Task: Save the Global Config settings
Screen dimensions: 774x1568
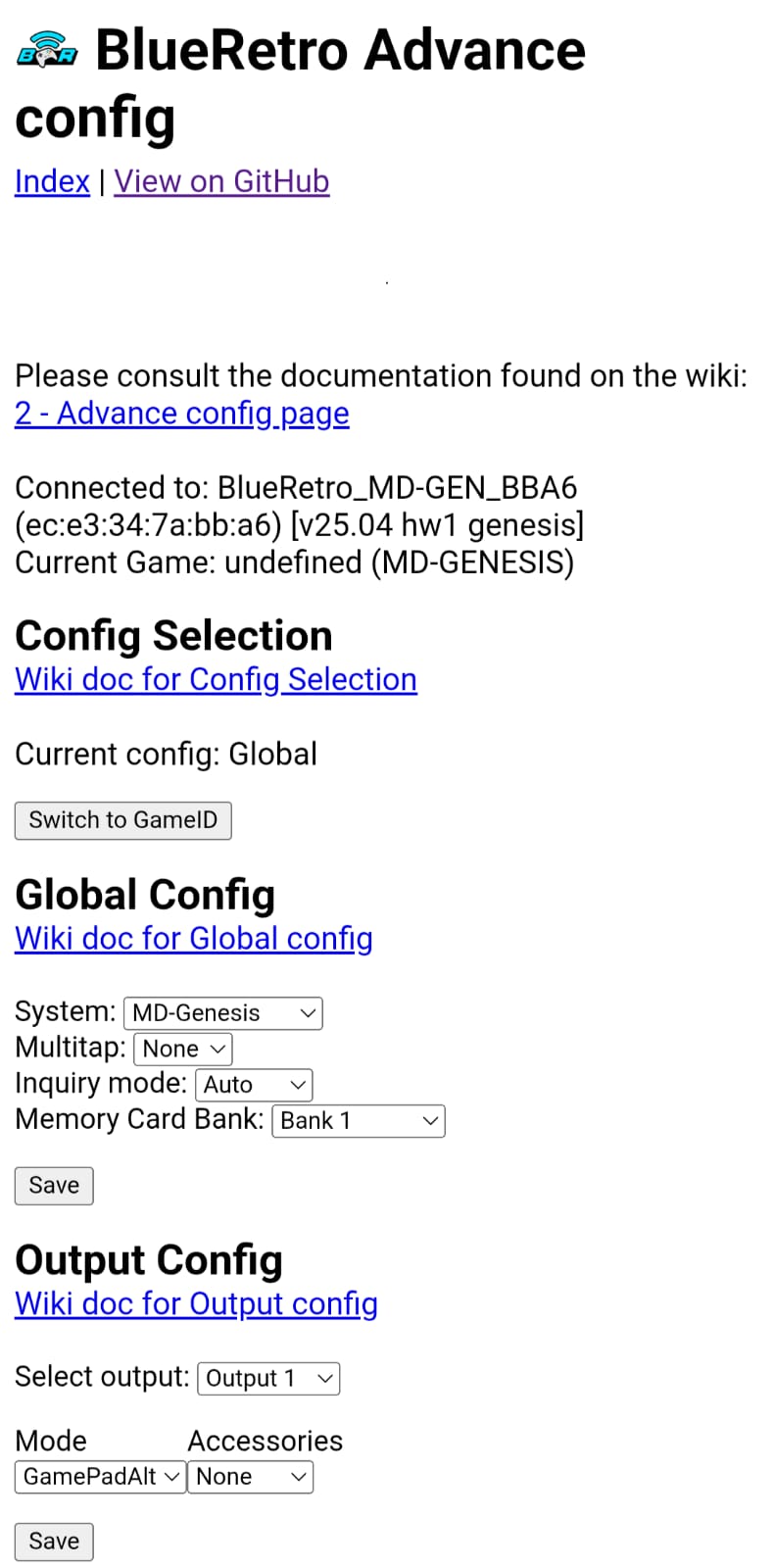Action: click(x=54, y=1186)
